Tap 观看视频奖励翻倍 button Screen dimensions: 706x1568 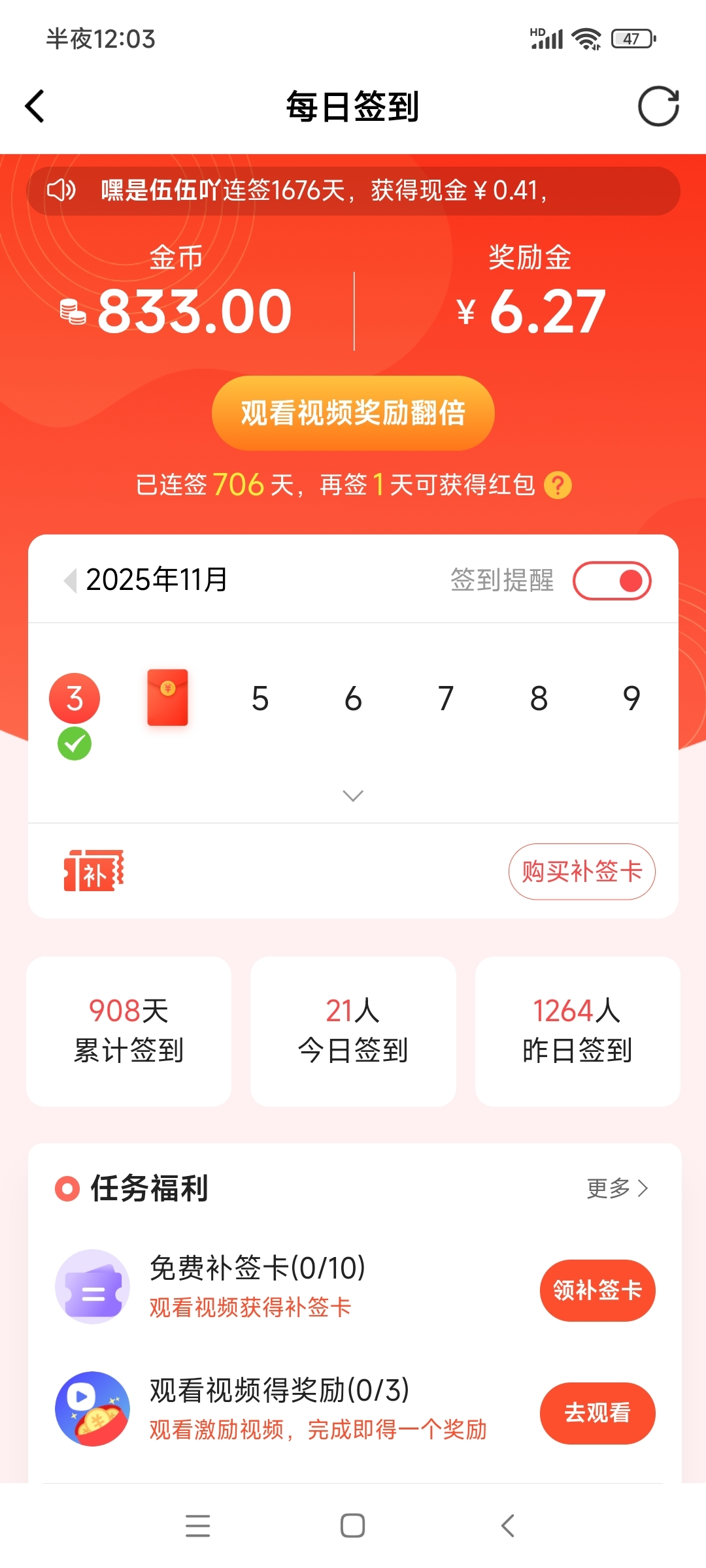pos(353,413)
